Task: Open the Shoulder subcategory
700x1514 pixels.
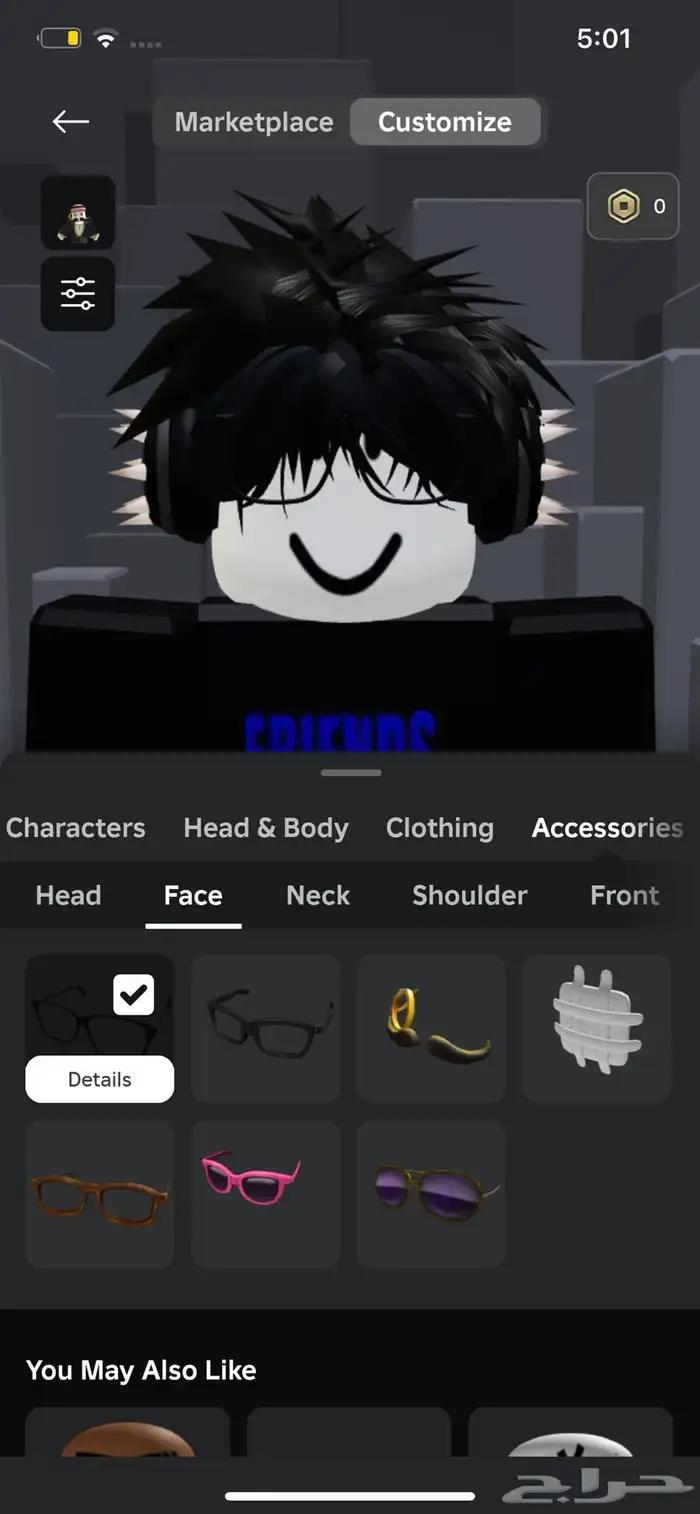Action: (469, 895)
